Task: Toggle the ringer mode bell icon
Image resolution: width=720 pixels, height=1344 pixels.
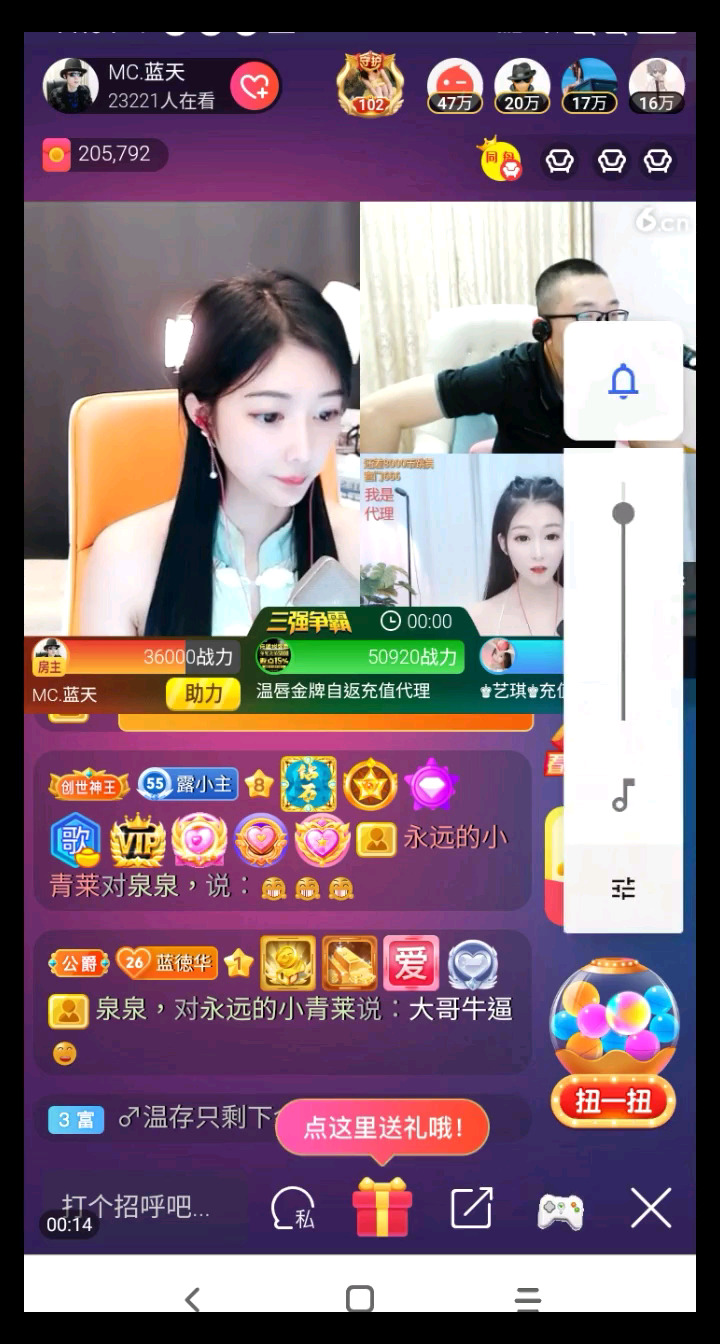Action: pyautogui.click(x=623, y=381)
